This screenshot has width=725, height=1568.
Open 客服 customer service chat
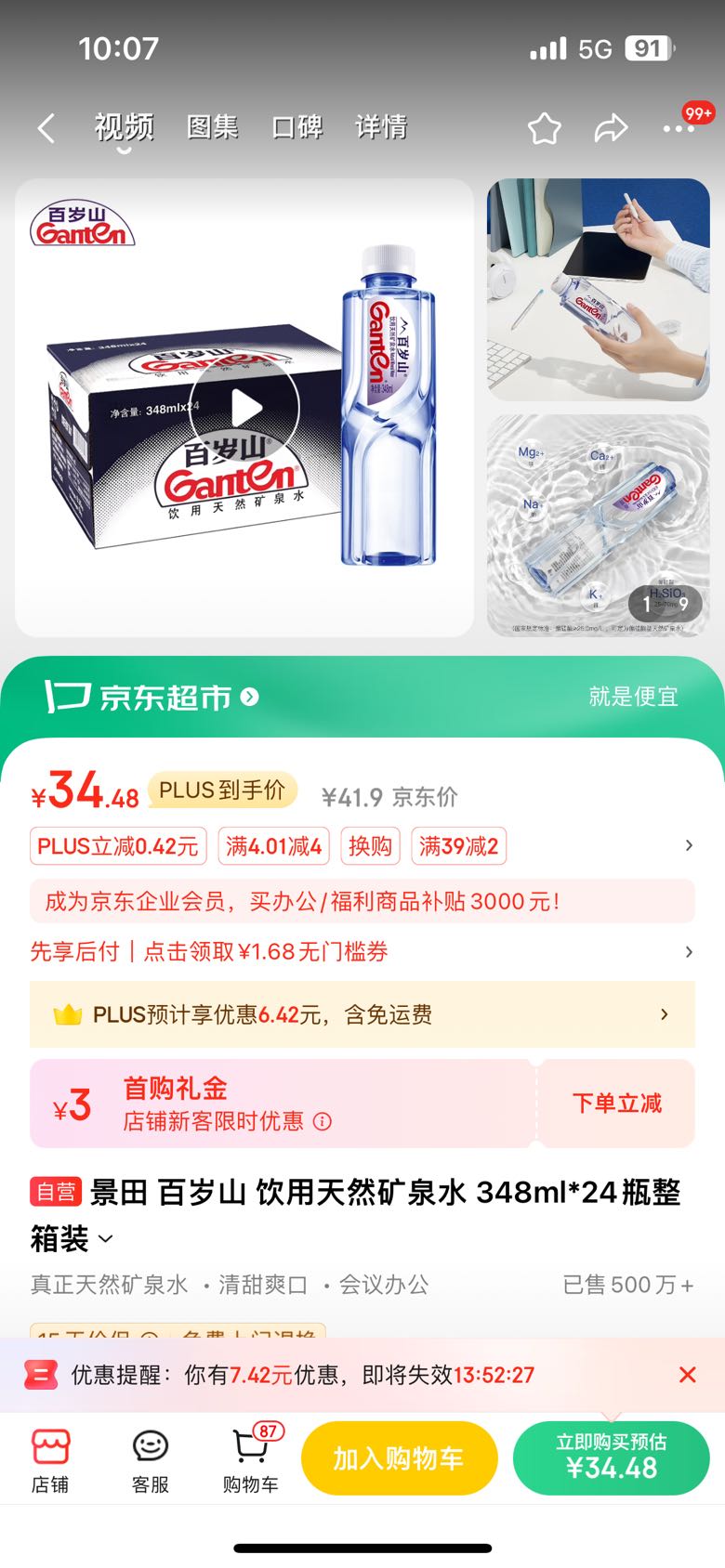[x=151, y=1458]
